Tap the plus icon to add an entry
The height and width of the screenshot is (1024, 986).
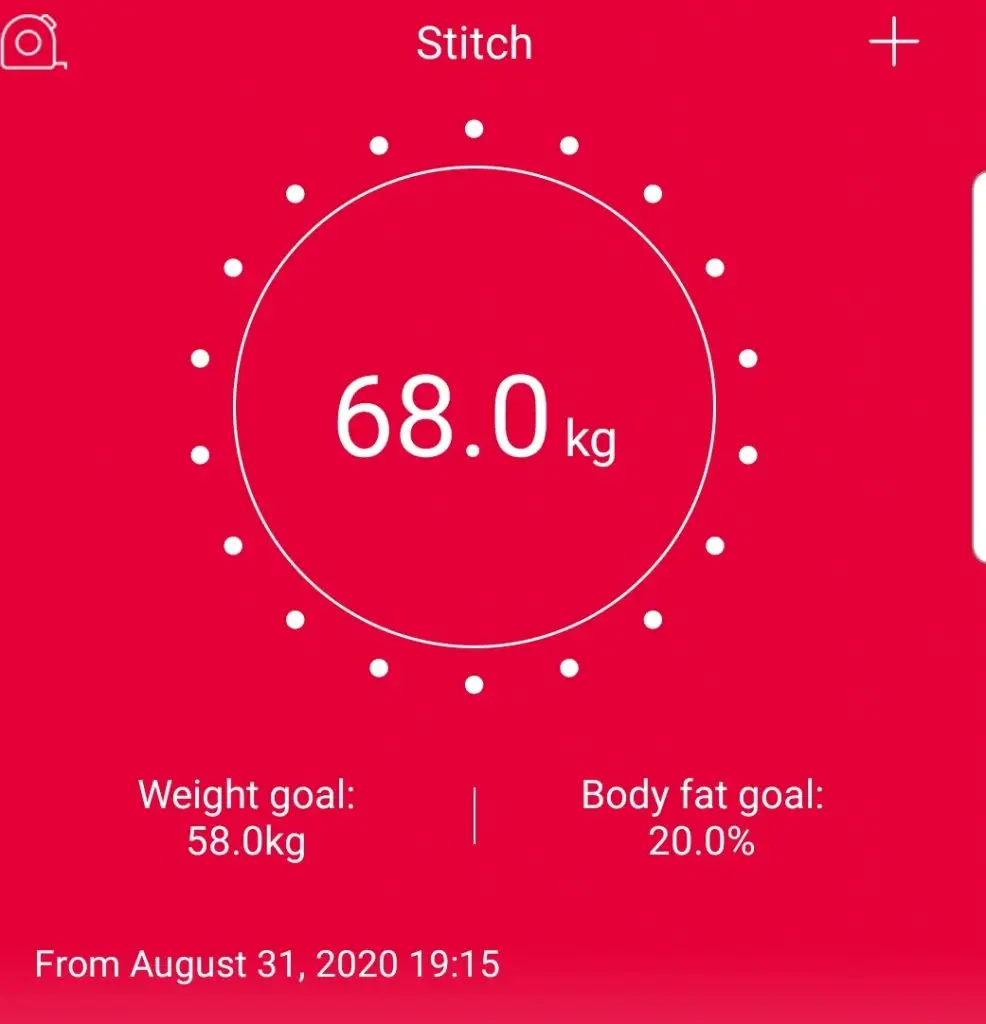point(892,44)
